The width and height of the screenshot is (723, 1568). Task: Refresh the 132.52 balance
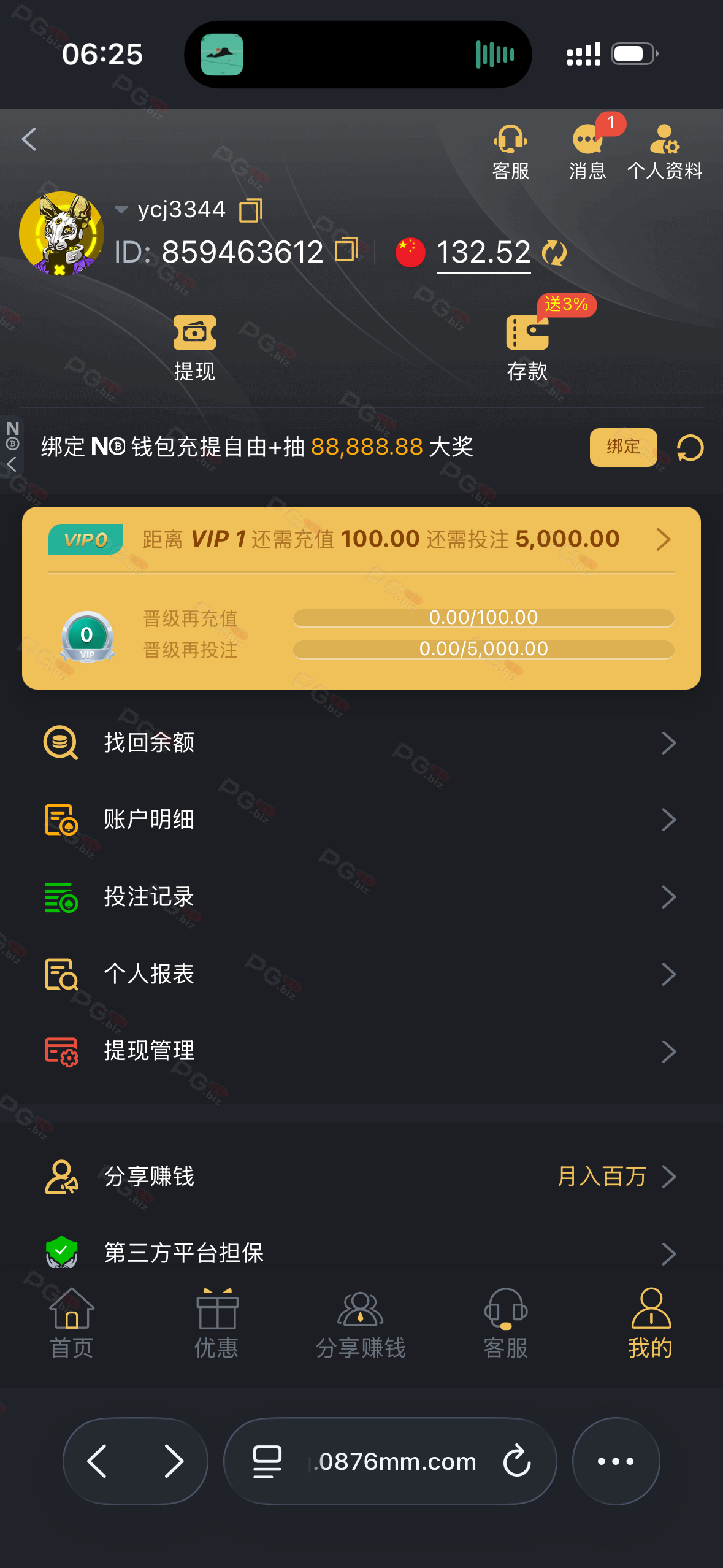(554, 253)
